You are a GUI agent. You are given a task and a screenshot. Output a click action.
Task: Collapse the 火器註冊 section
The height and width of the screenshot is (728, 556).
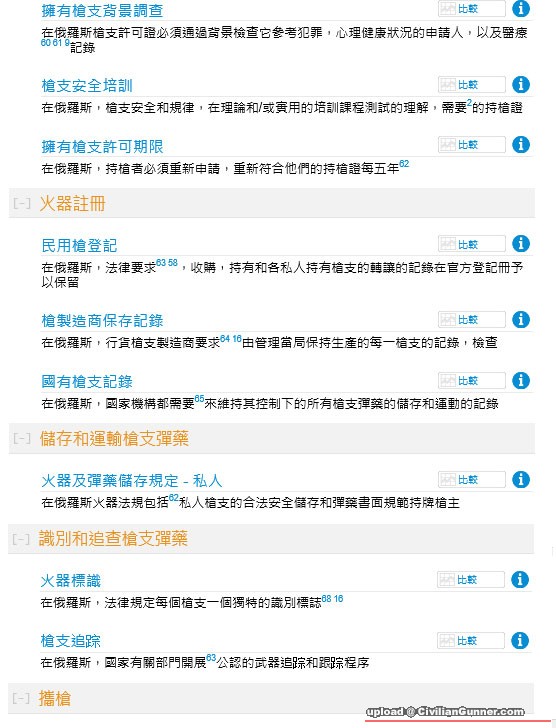click(x=22, y=203)
